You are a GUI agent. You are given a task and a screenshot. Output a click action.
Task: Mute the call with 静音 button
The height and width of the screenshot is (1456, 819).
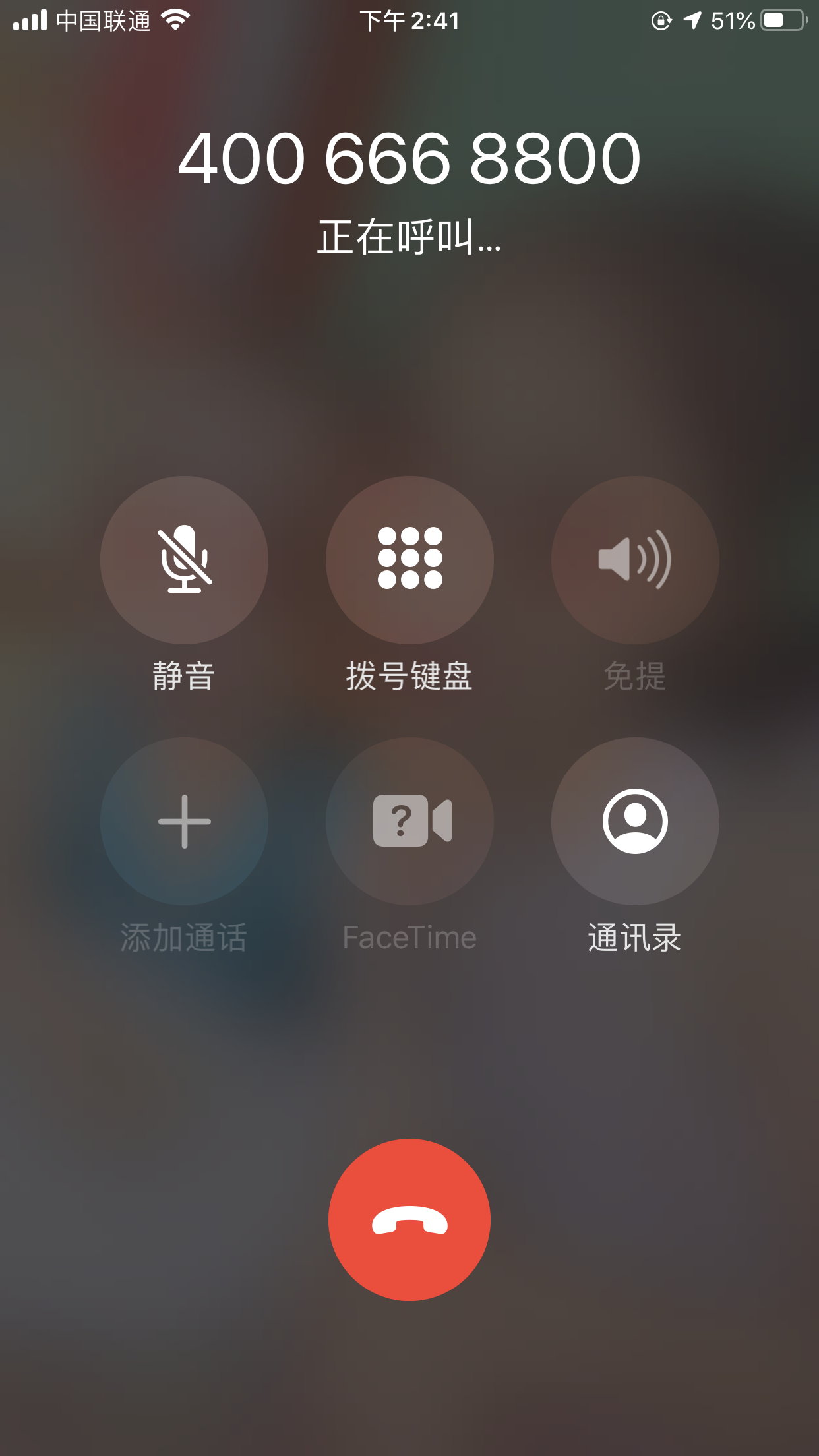184,560
